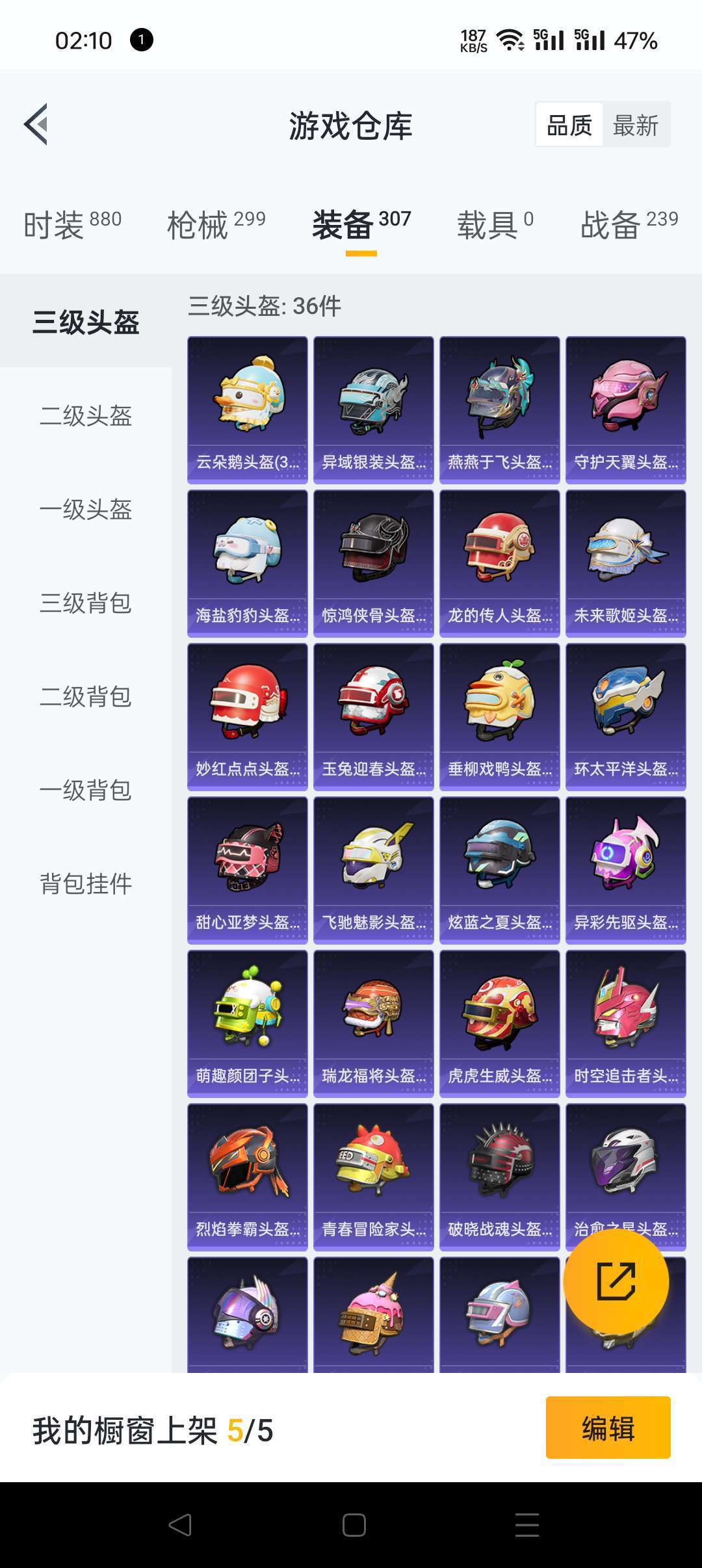Switch to the 时装 tab
The height and width of the screenshot is (1568, 702).
tap(72, 225)
